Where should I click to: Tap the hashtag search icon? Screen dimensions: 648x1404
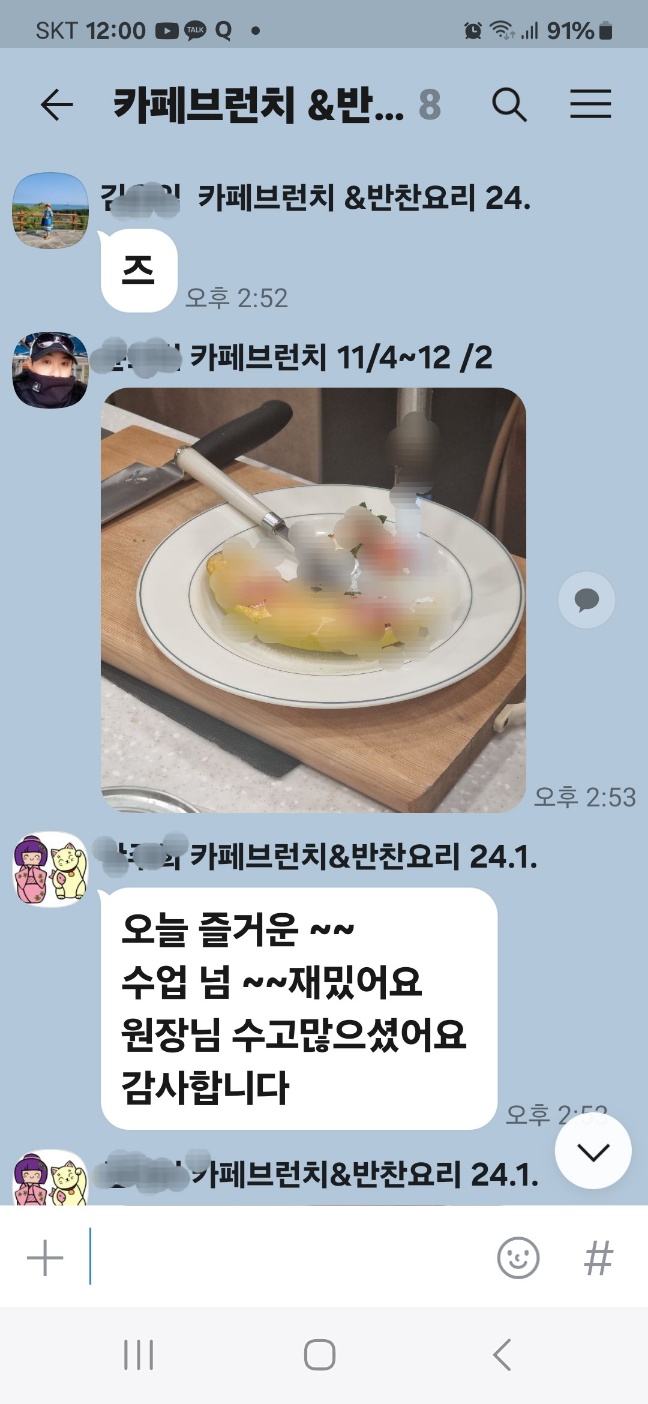click(x=598, y=1257)
